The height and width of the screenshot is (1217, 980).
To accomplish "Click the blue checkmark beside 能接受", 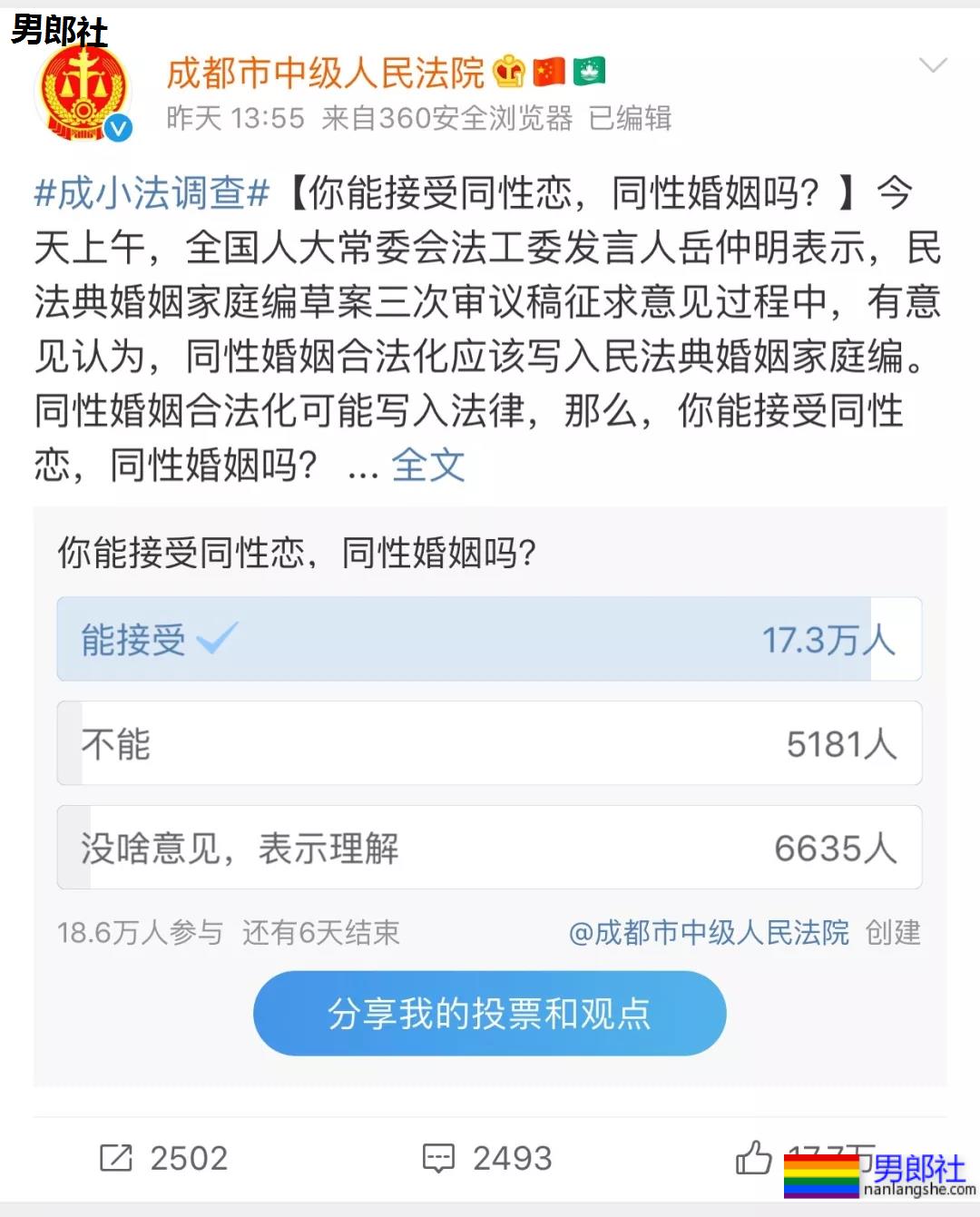I will pos(215,639).
